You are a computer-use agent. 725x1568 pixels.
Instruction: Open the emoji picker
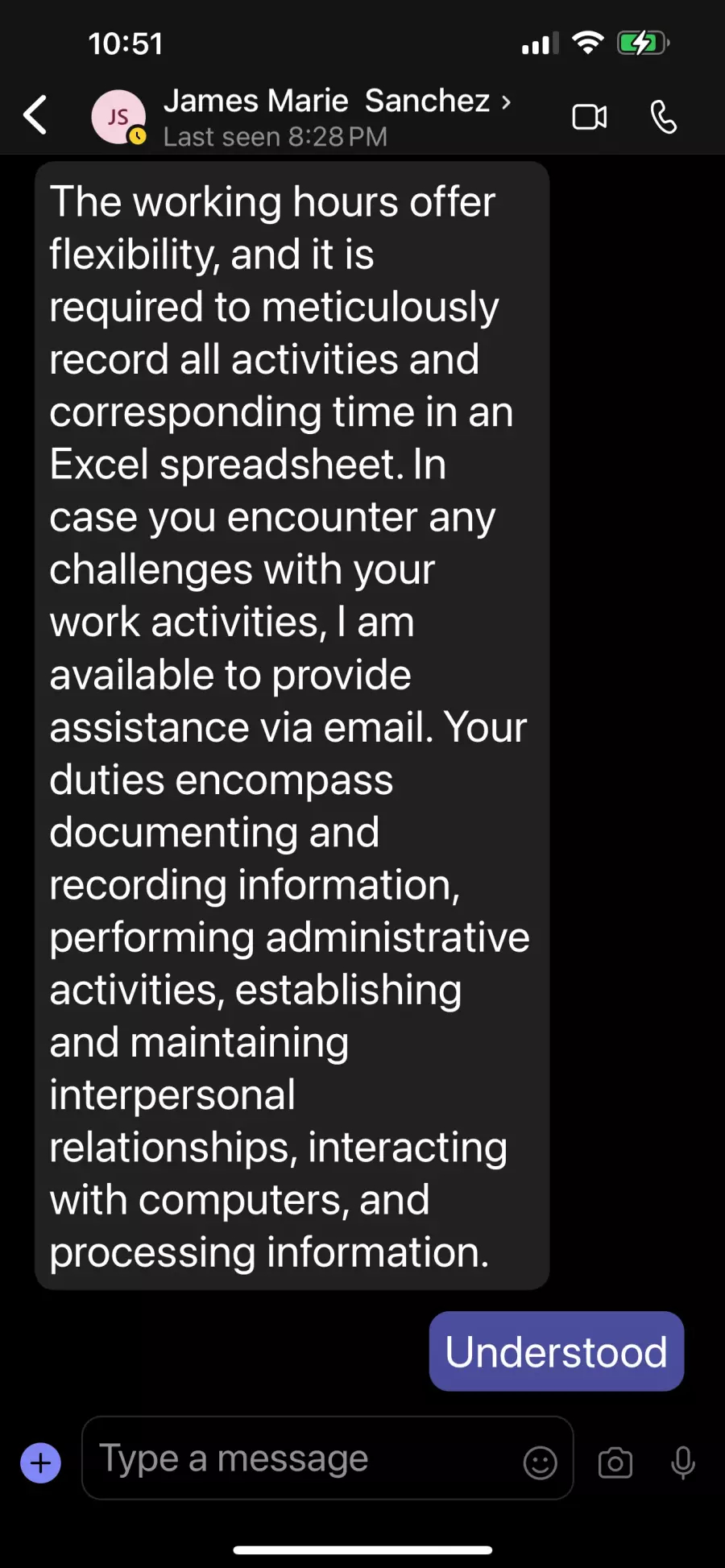pos(541,1462)
